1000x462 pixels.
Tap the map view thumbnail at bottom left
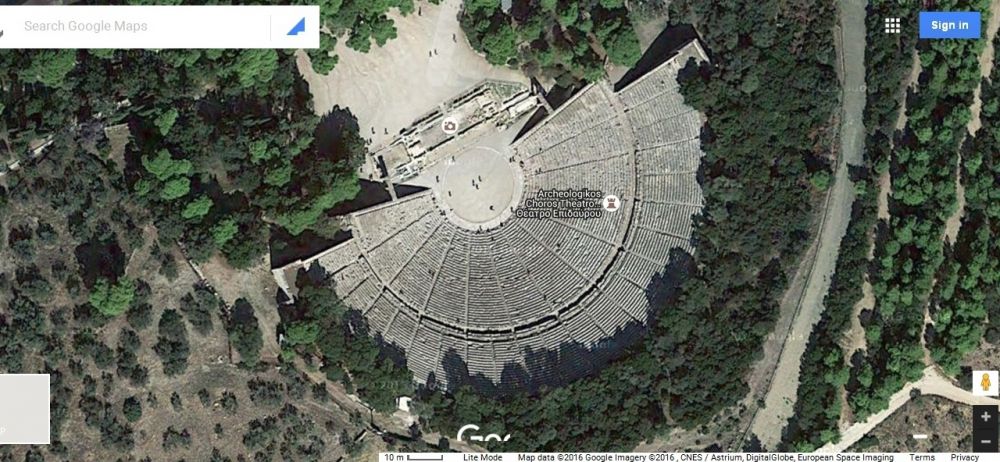click(x=24, y=408)
